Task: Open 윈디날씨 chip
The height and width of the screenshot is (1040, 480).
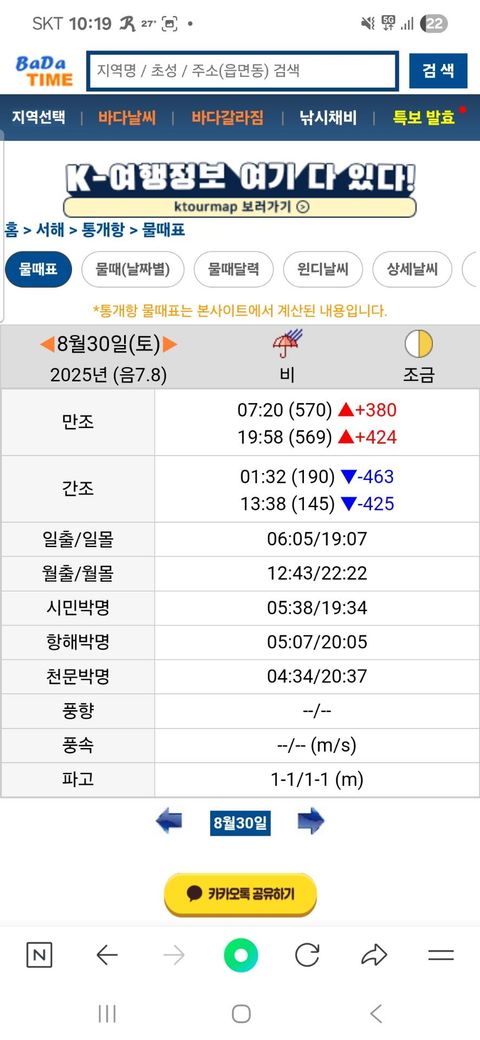Action: click(322, 270)
